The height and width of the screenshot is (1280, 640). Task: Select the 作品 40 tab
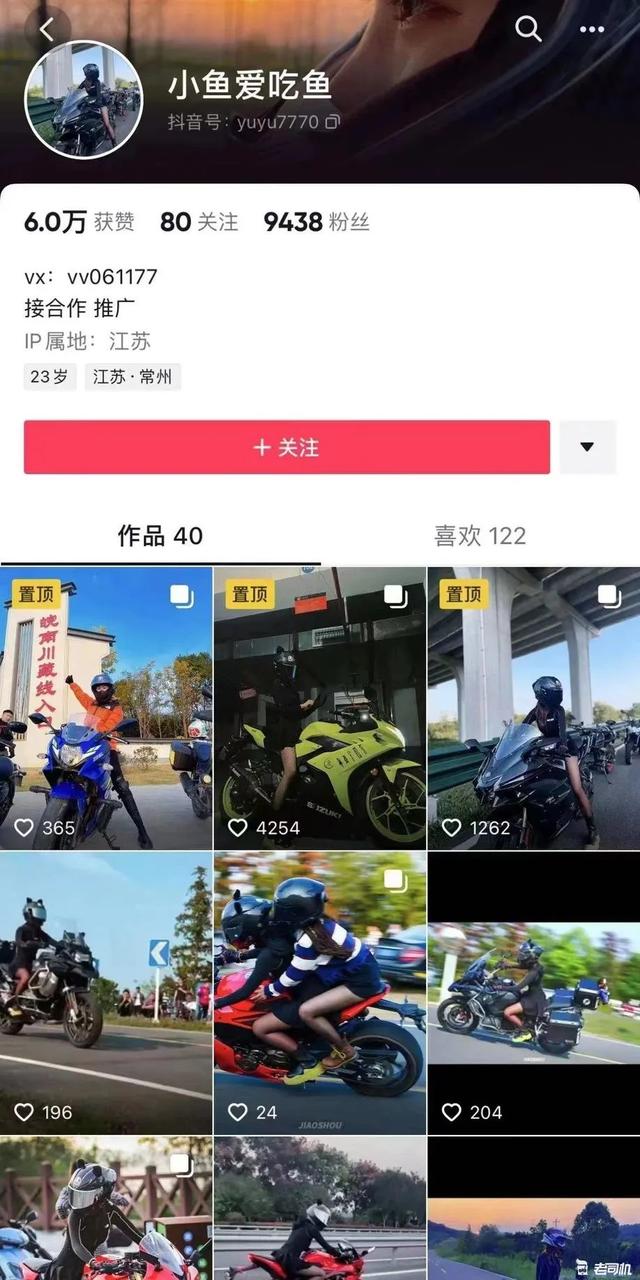(160, 536)
